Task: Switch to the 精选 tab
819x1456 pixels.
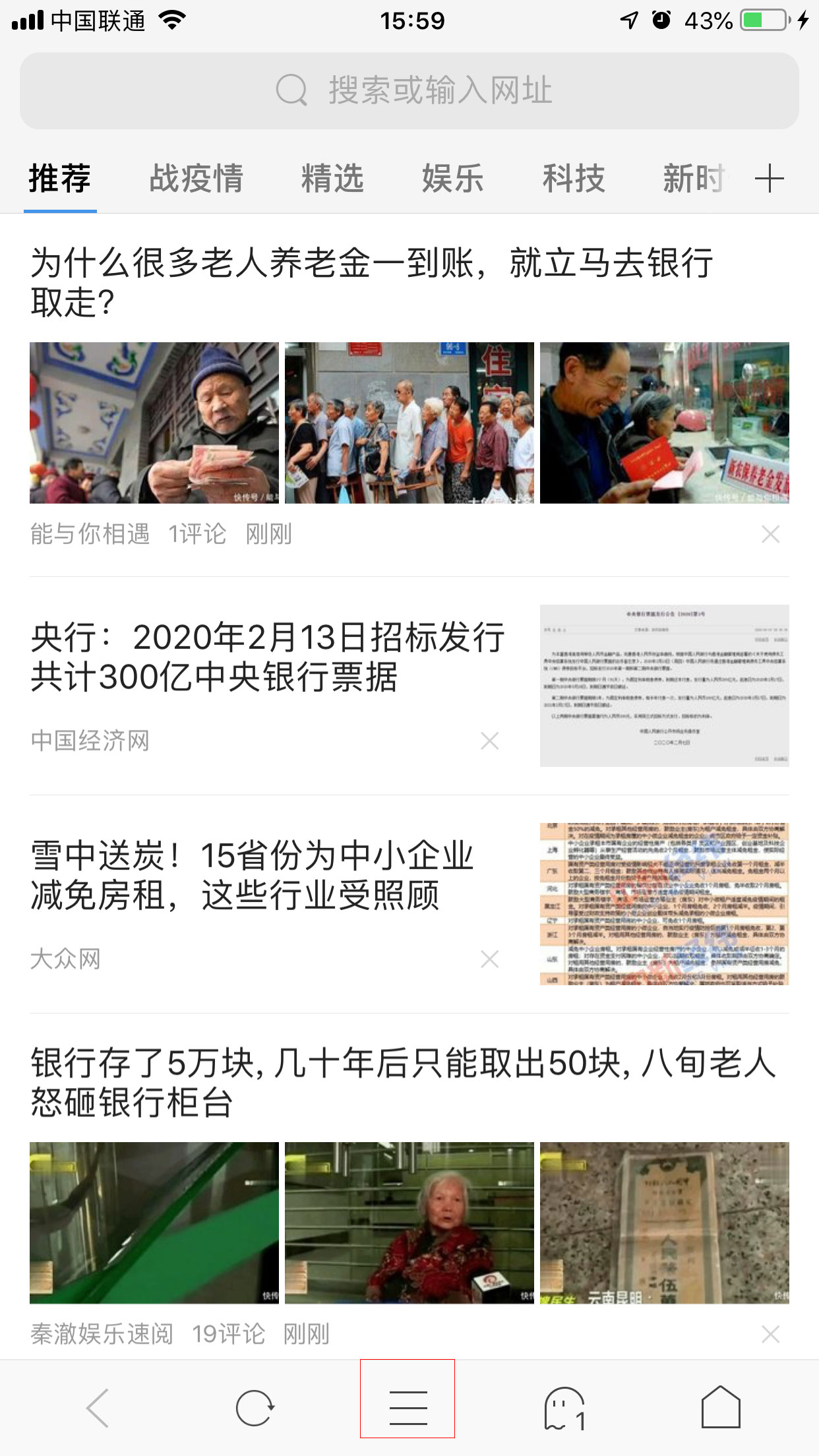Action: (x=332, y=179)
